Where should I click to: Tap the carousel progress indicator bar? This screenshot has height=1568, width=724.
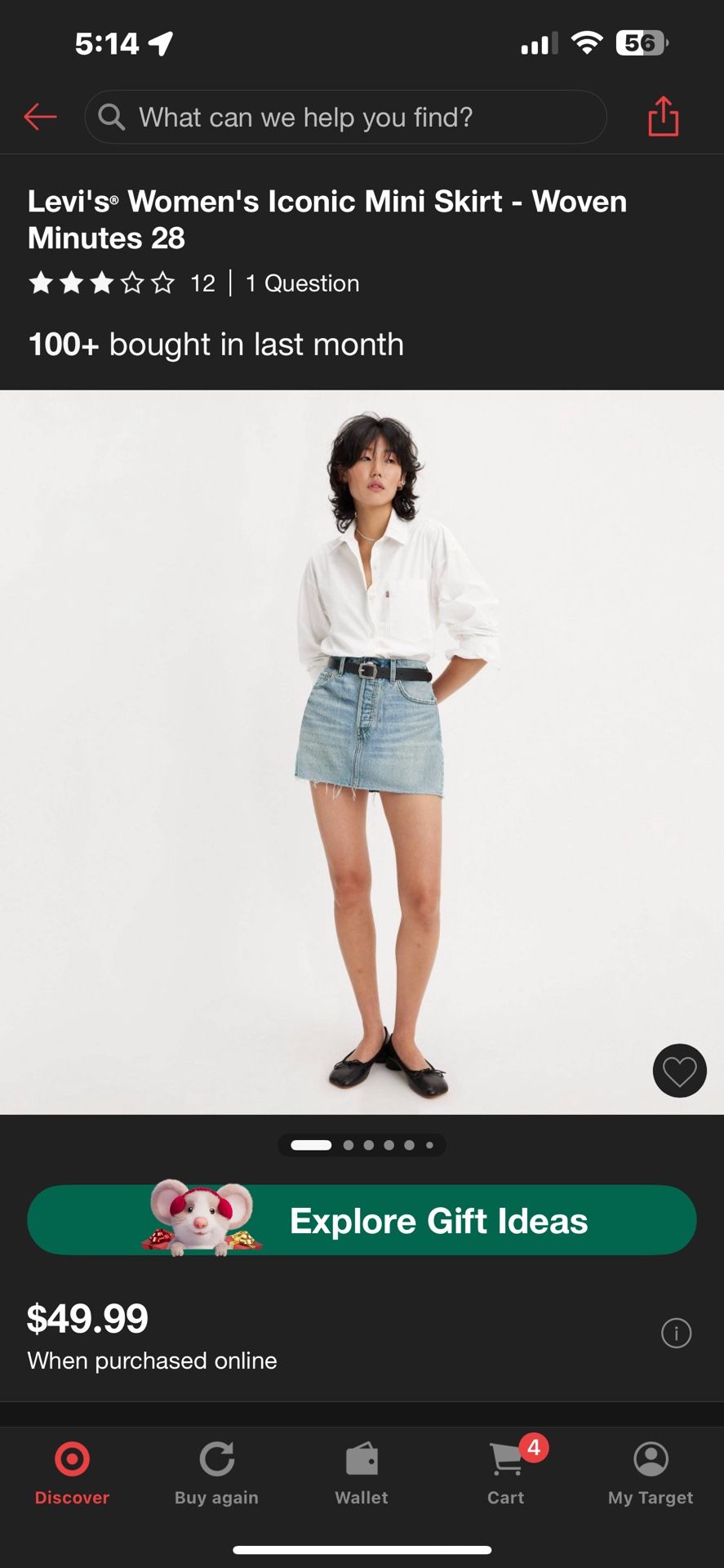310,1144
